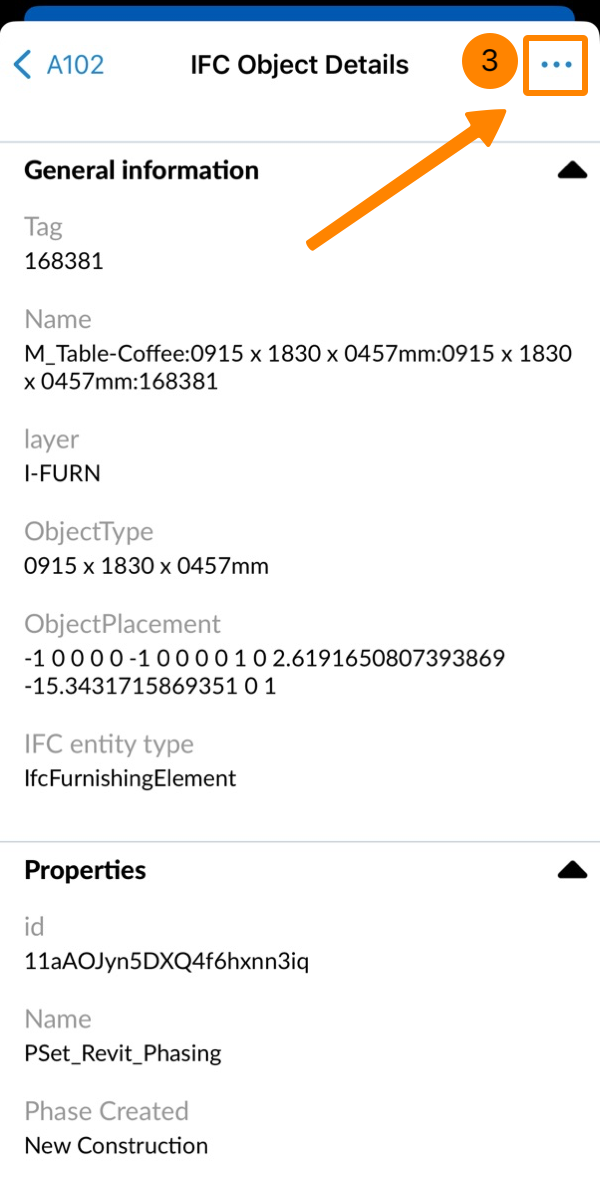Collapse the General information section
This screenshot has width=600, height=1178.
572,171
